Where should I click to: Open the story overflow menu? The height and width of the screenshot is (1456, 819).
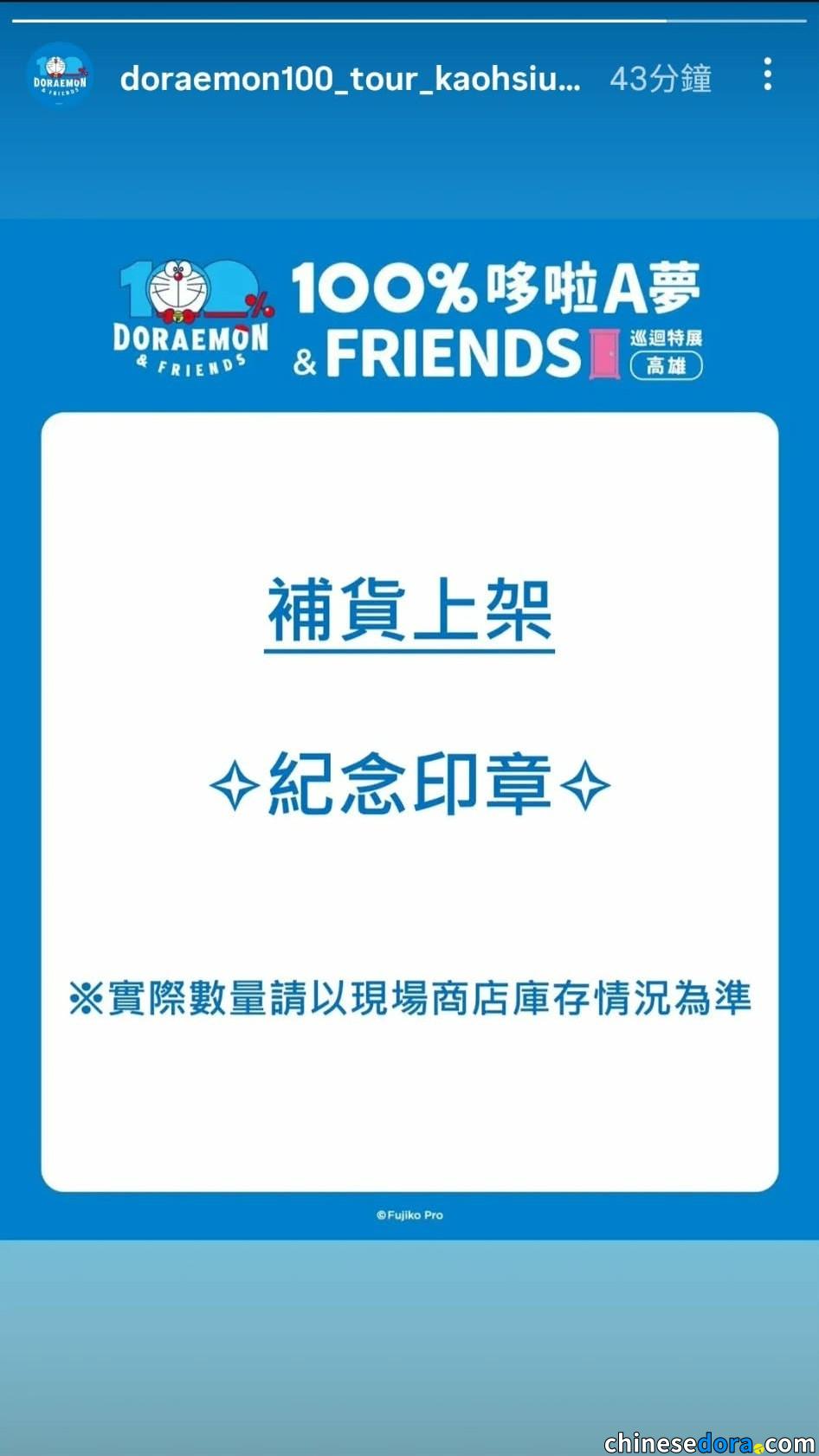click(x=767, y=75)
